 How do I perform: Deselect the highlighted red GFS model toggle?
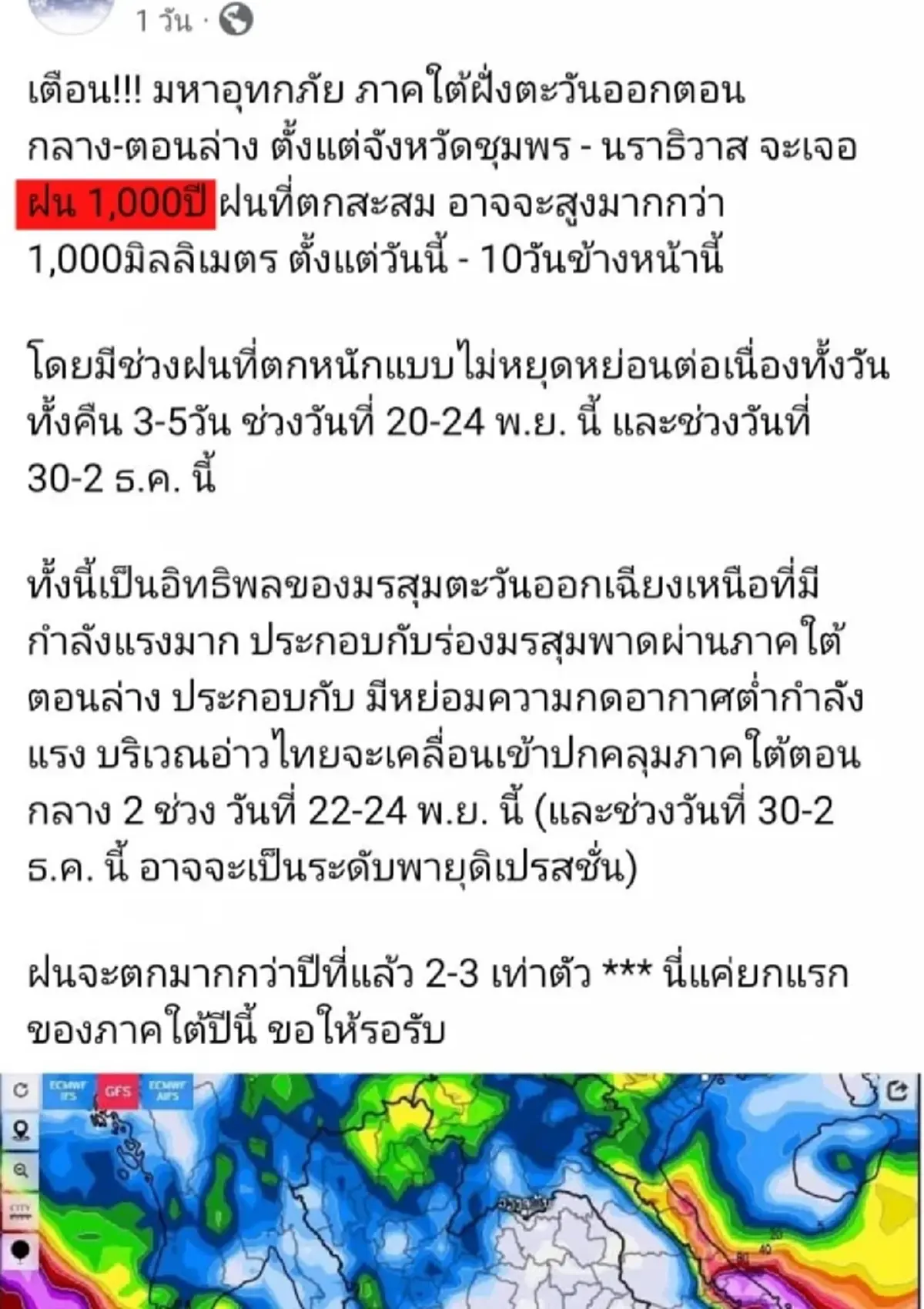[118, 1091]
